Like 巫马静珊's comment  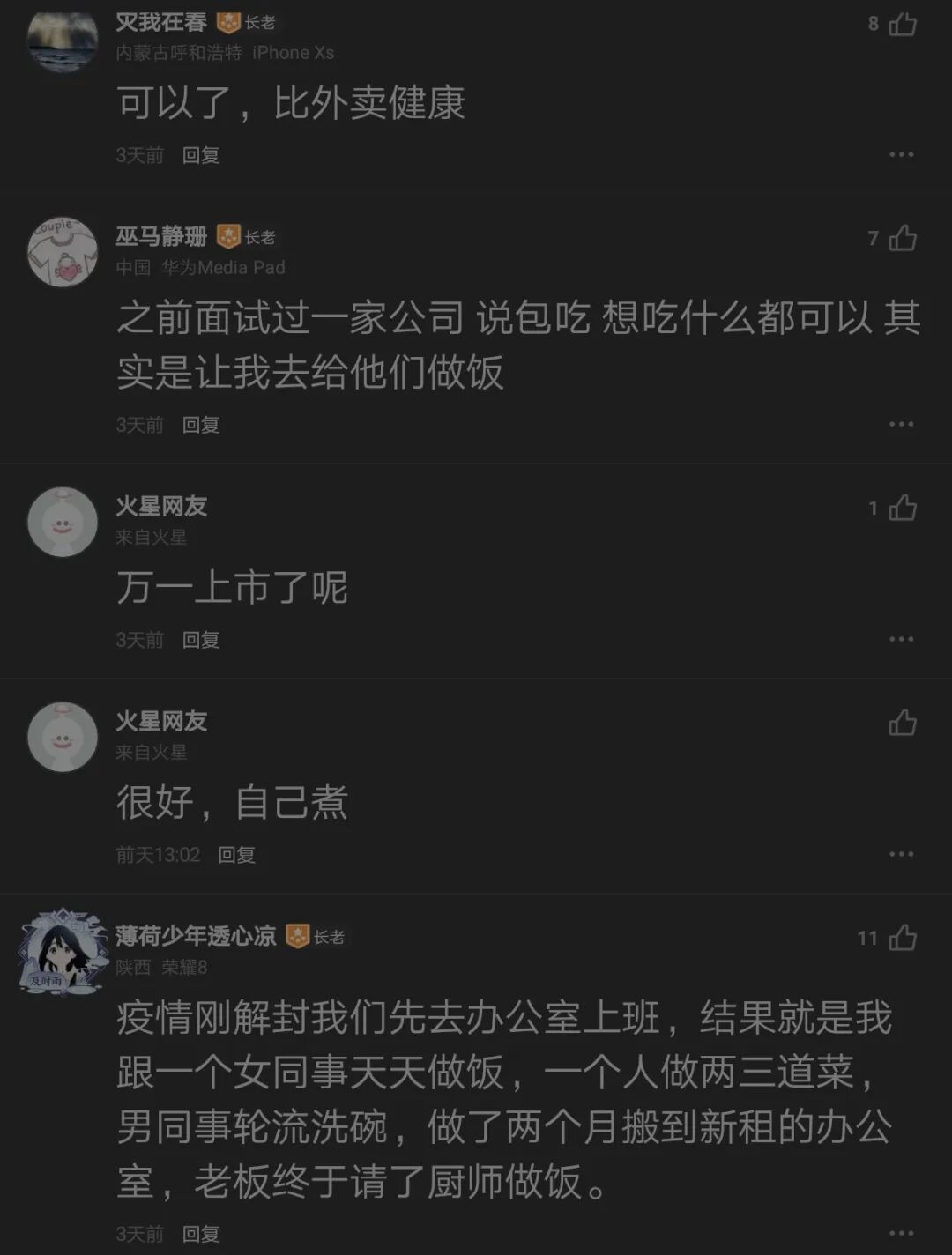902,238
